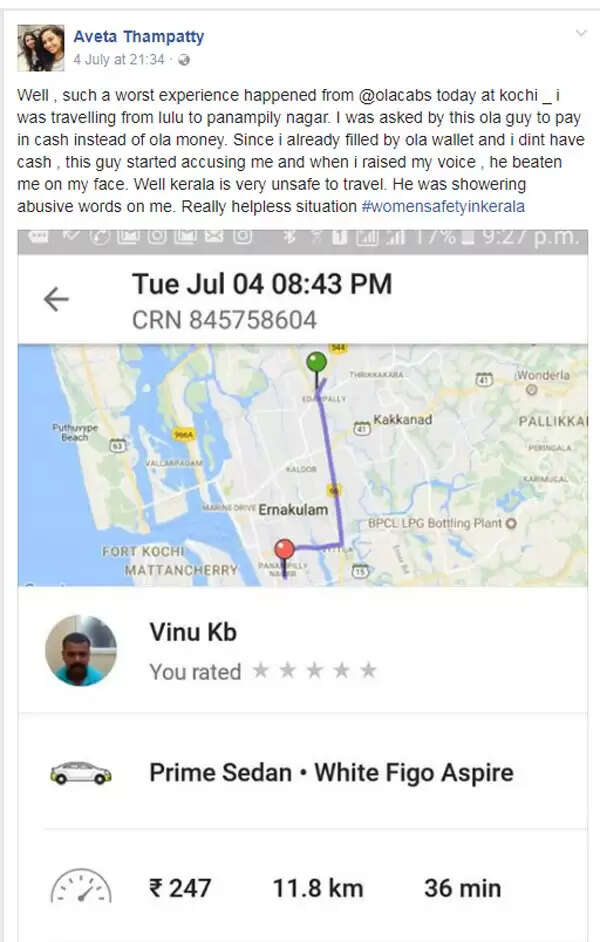Viewport: 600px width, 942px height.
Task: View the attached ride screenshot image
Action: tap(302, 580)
